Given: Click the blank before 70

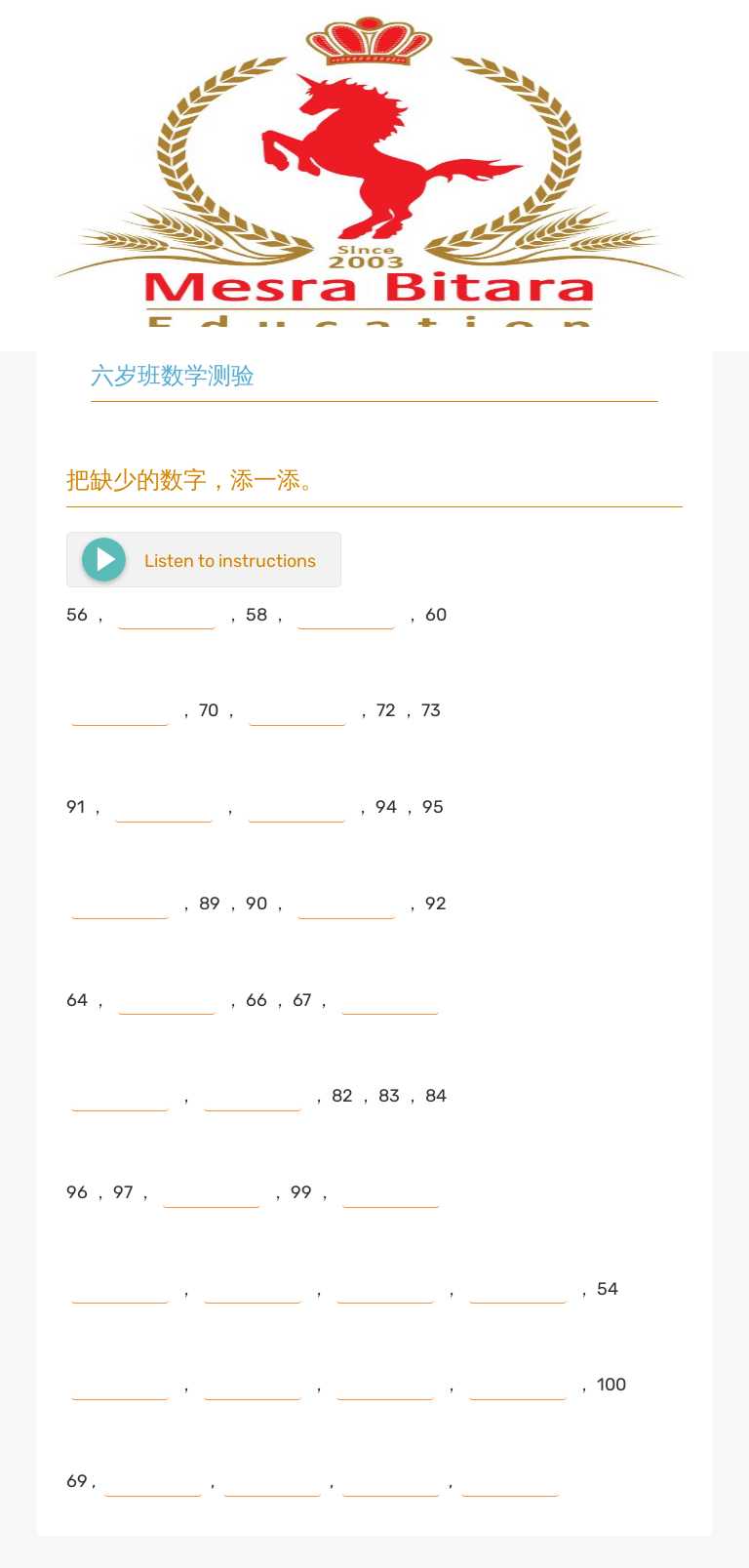Looking at the screenshot, I should click(119, 710).
